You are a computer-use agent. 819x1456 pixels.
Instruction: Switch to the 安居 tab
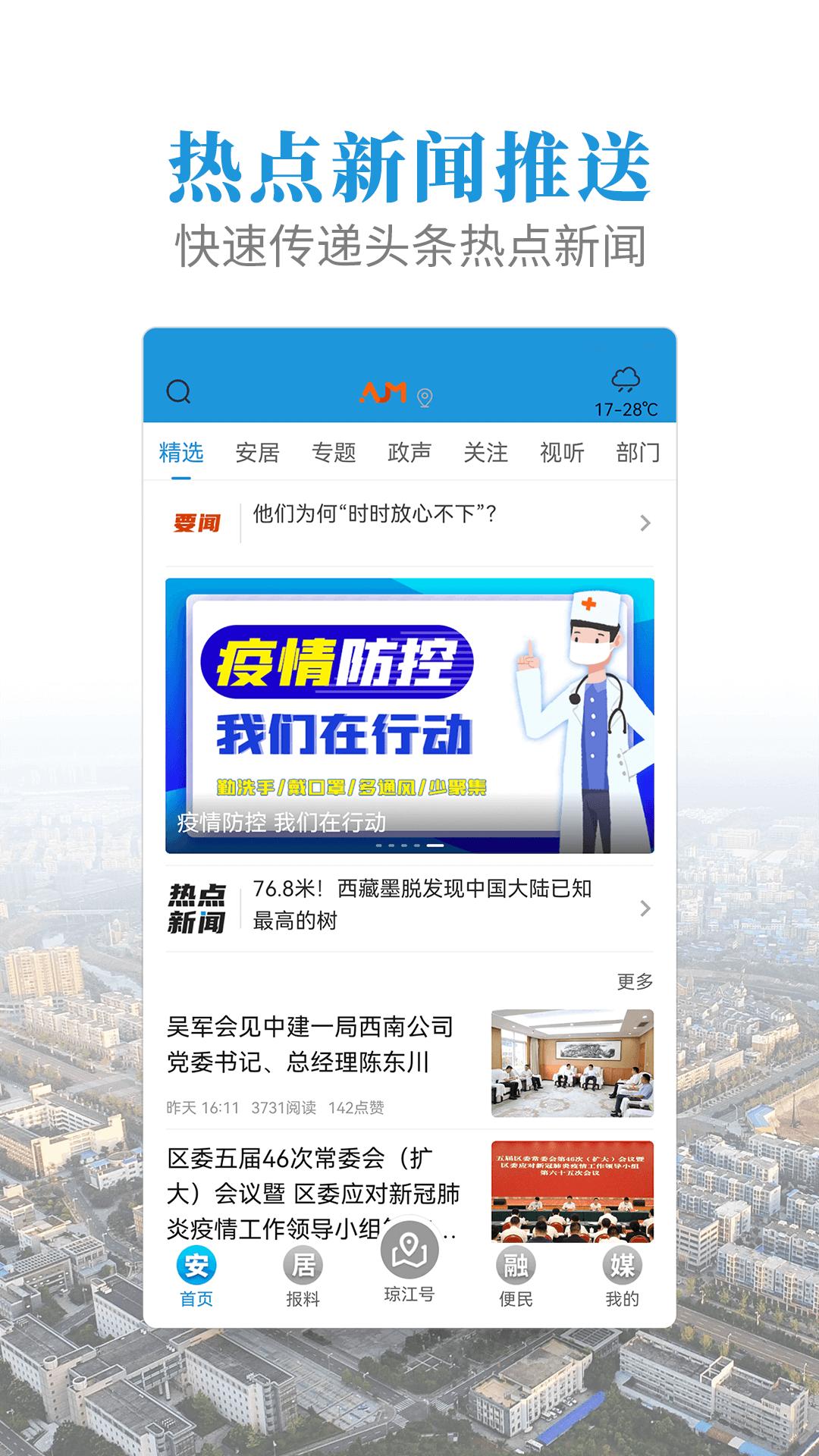tap(259, 450)
